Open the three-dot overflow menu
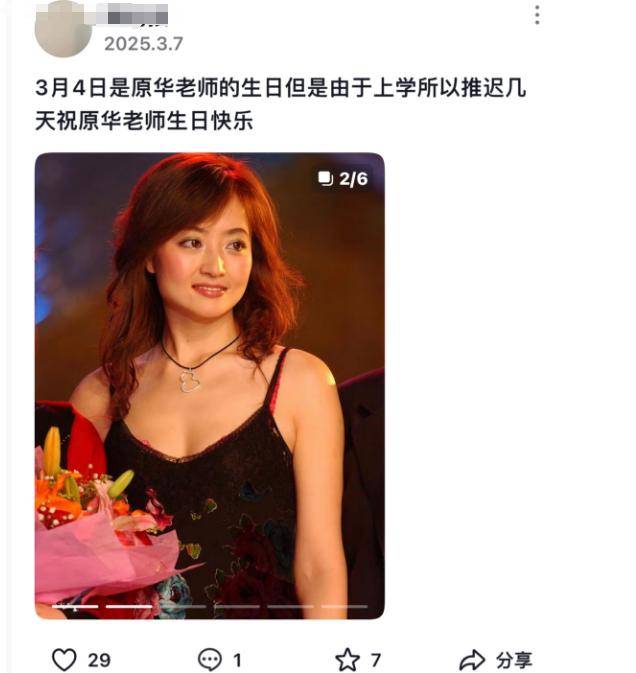 [537, 15]
